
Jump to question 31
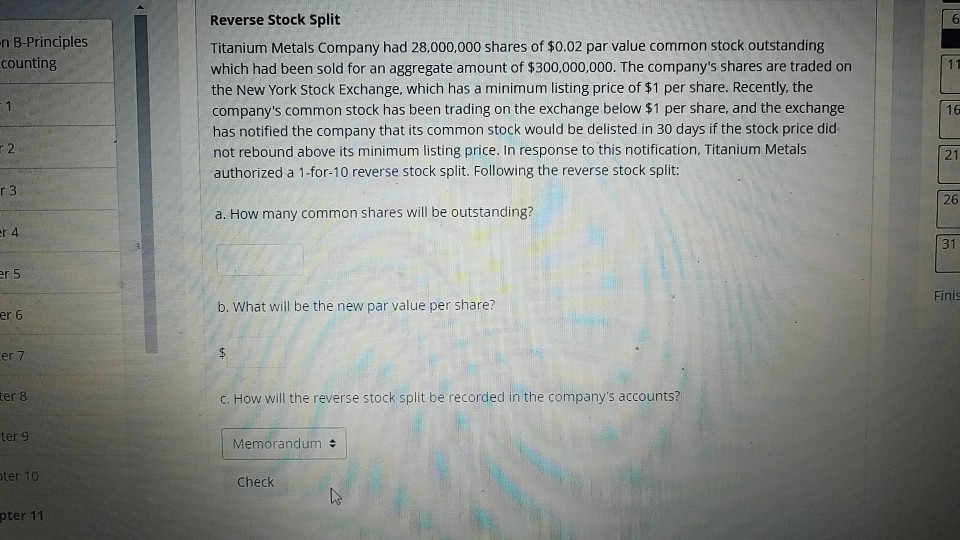pos(949,244)
